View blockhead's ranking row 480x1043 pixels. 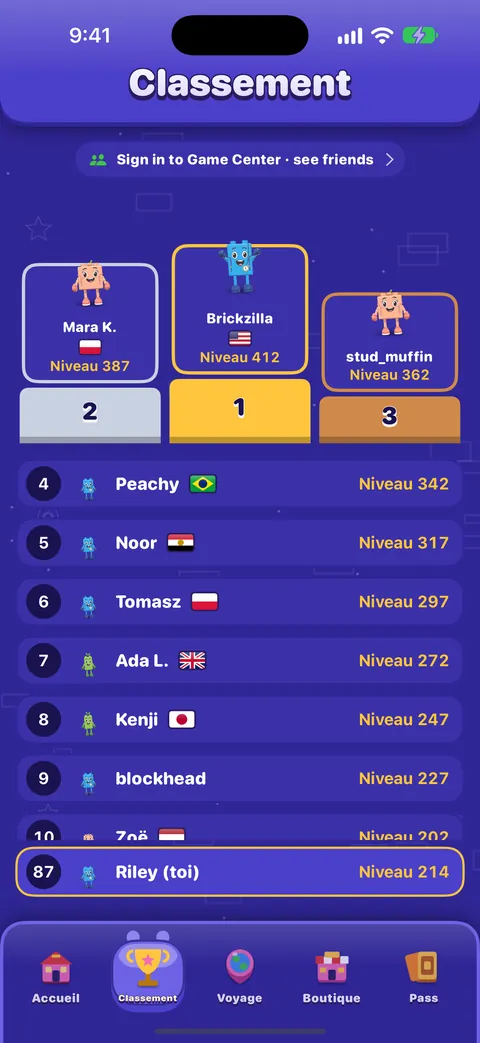click(240, 778)
